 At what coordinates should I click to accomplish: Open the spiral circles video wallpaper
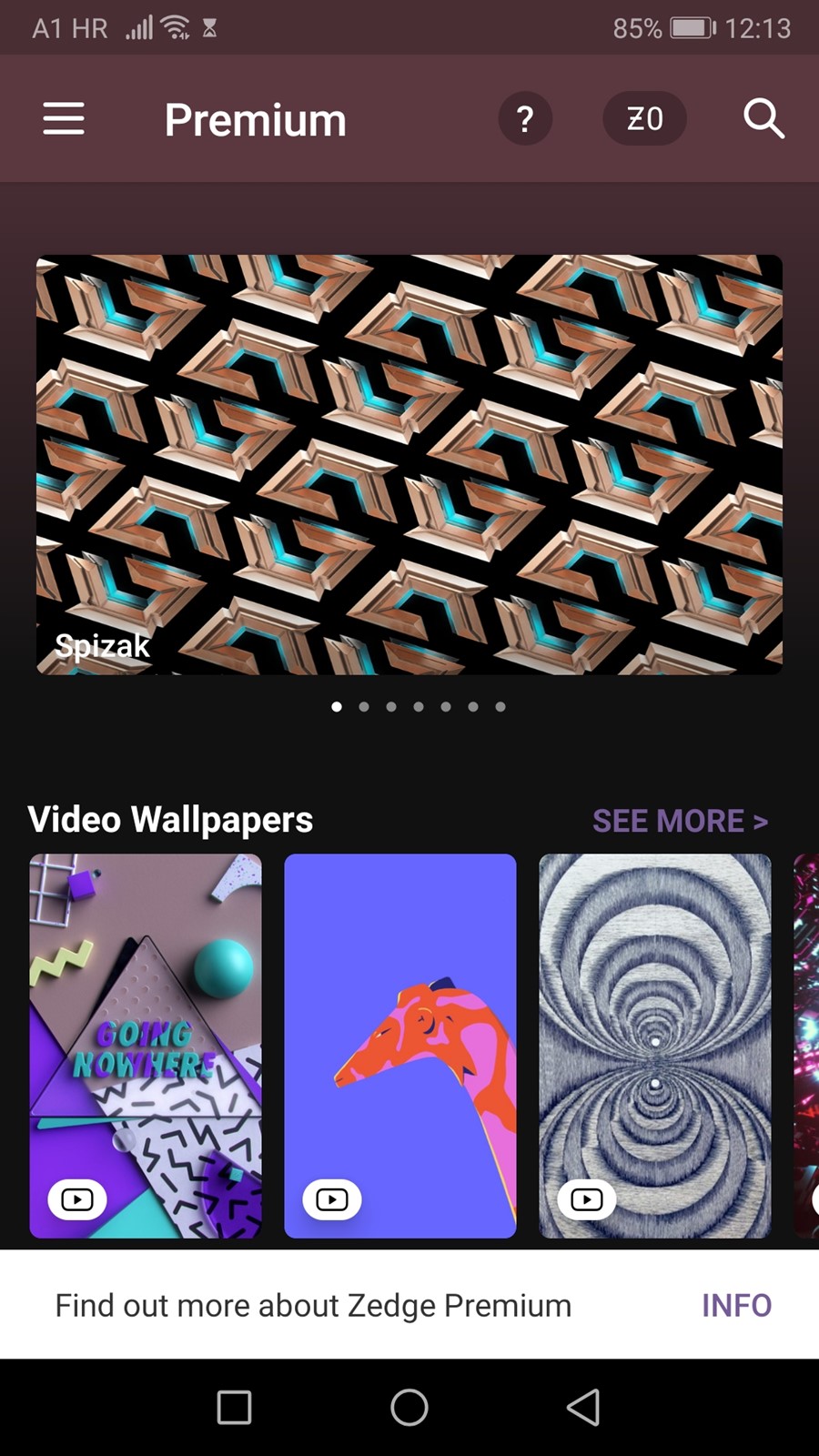655,1046
